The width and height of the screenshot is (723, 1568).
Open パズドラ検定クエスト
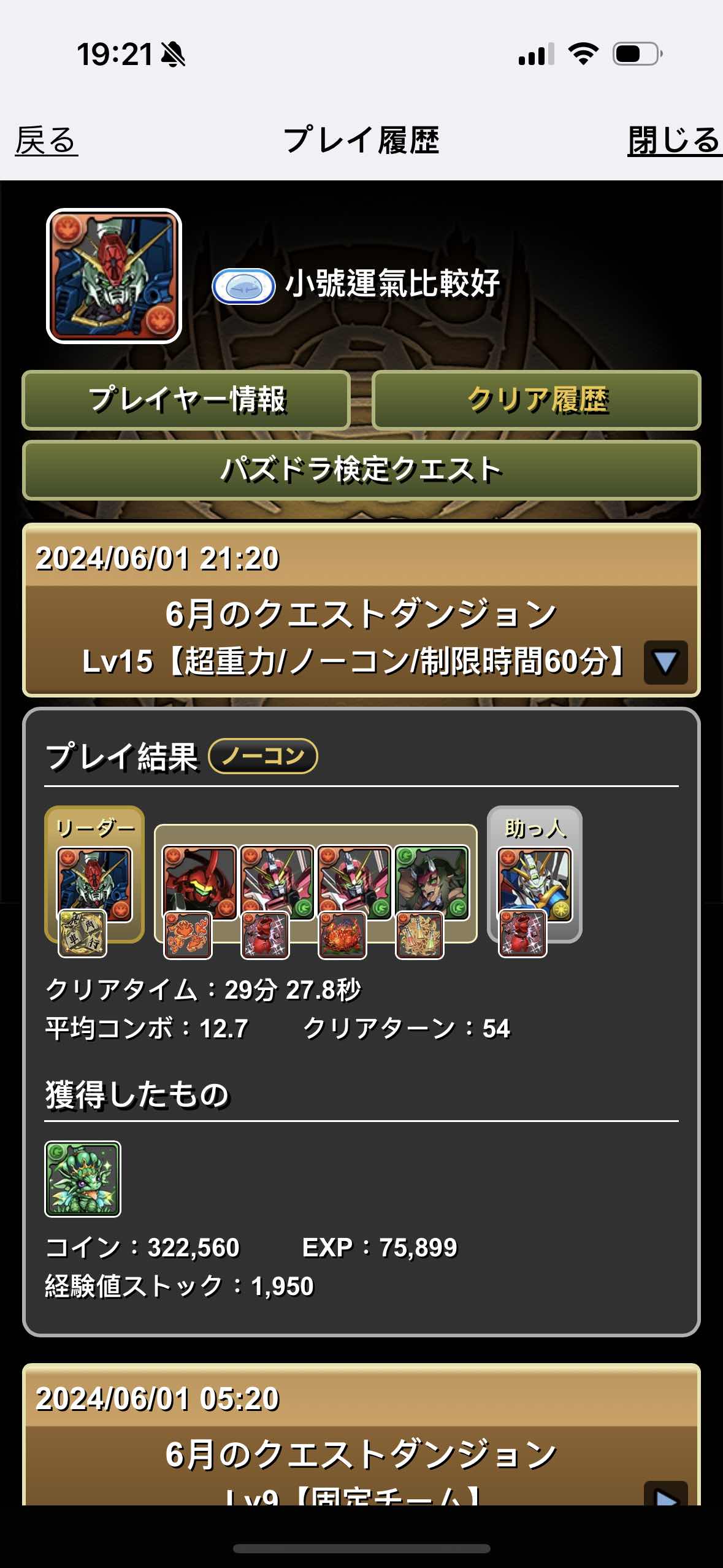point(361,470)
